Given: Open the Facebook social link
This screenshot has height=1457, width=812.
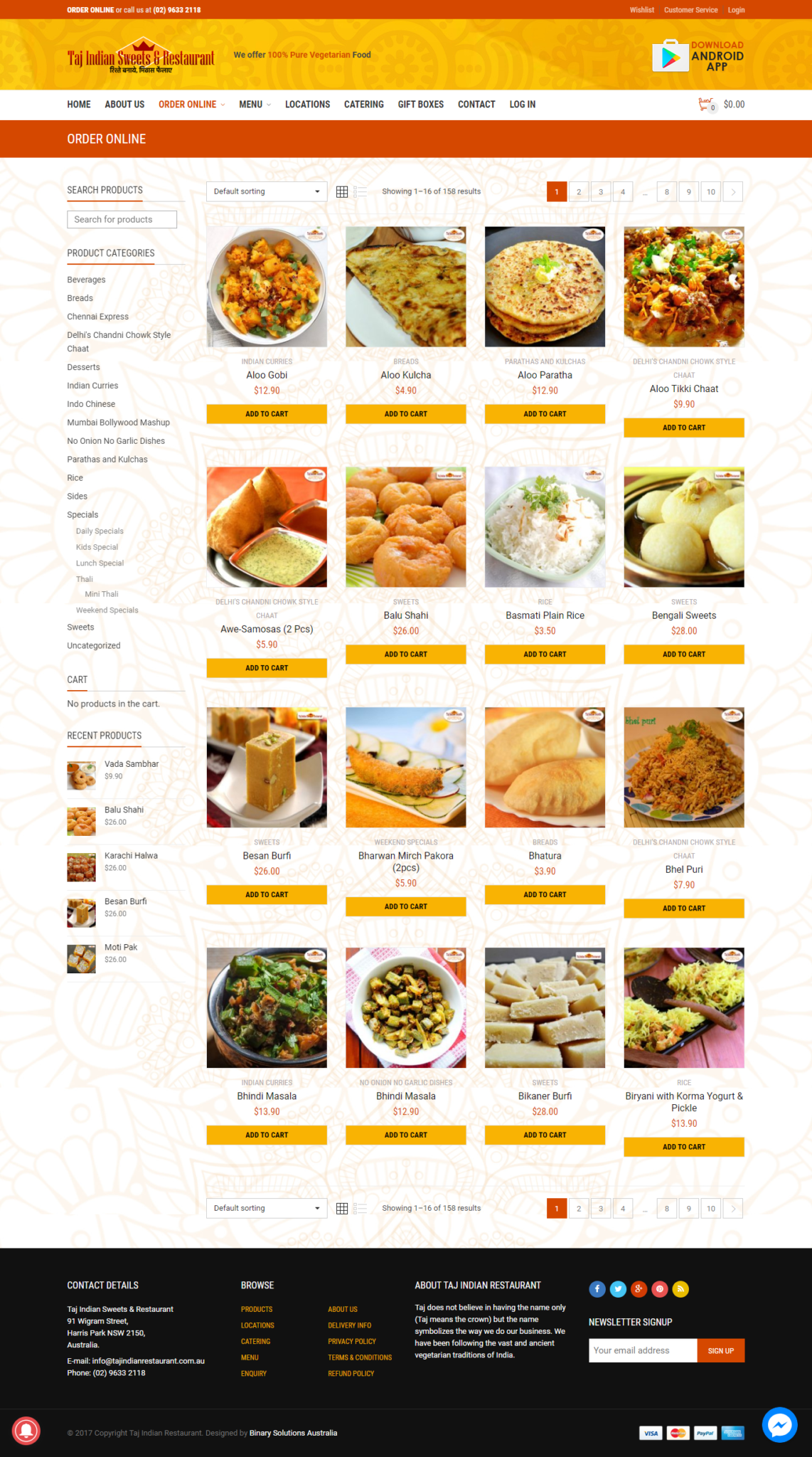Looking at the screenshot, I should coord(597,1289).
